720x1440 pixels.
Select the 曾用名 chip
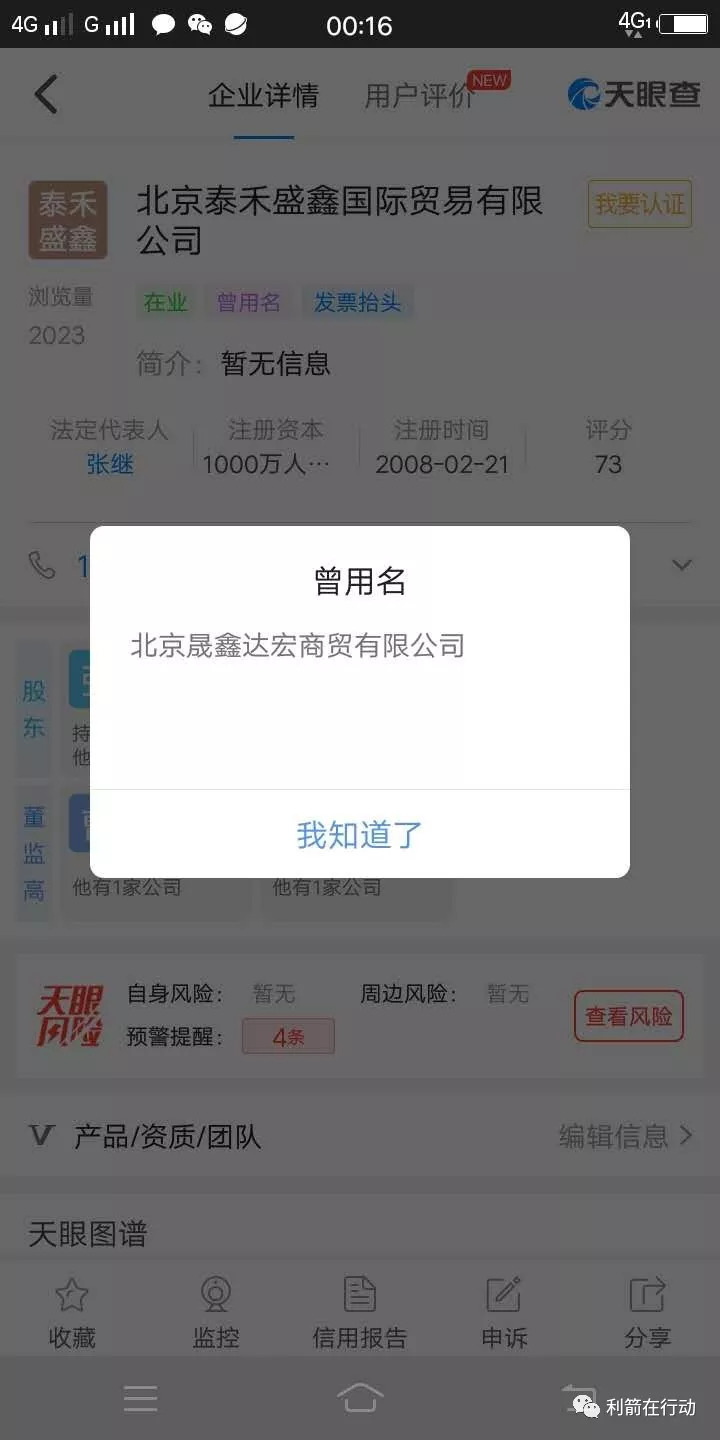click(249, 303)
